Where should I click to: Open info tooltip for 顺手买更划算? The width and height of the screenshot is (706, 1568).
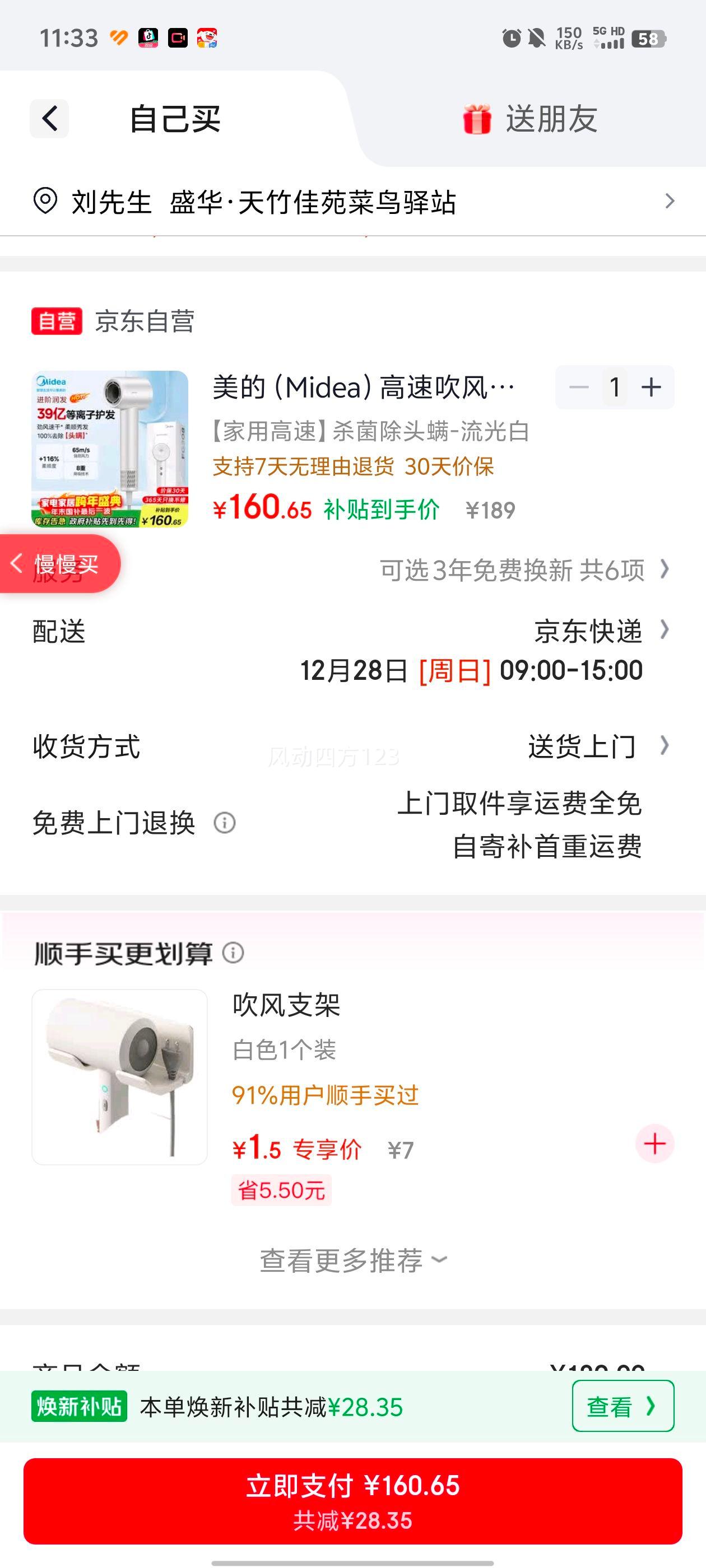tap(234, 954)
